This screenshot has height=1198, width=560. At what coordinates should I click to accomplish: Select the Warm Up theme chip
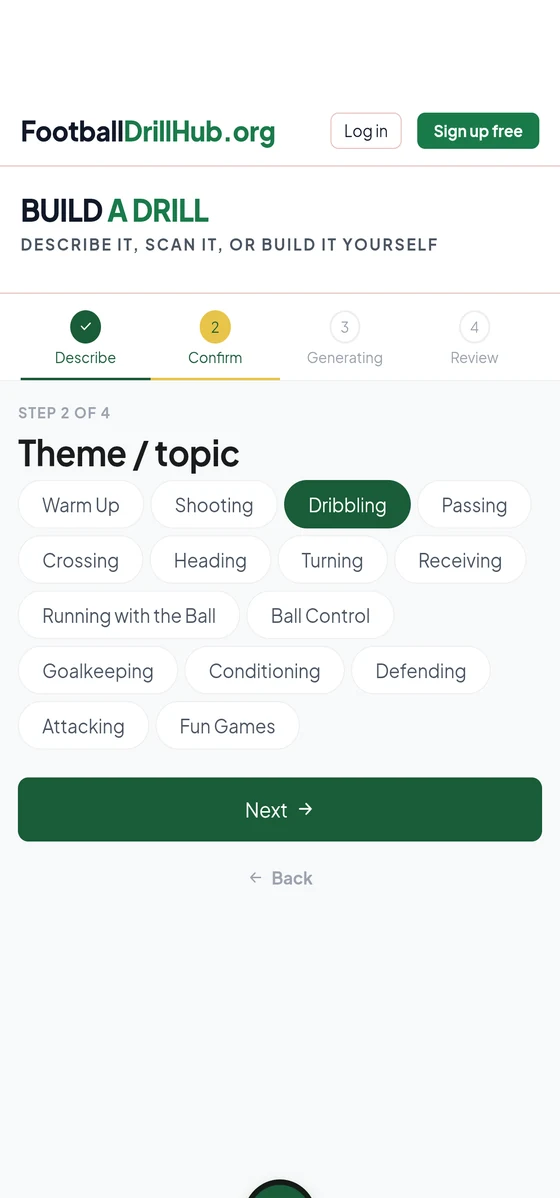coord(81,504)
